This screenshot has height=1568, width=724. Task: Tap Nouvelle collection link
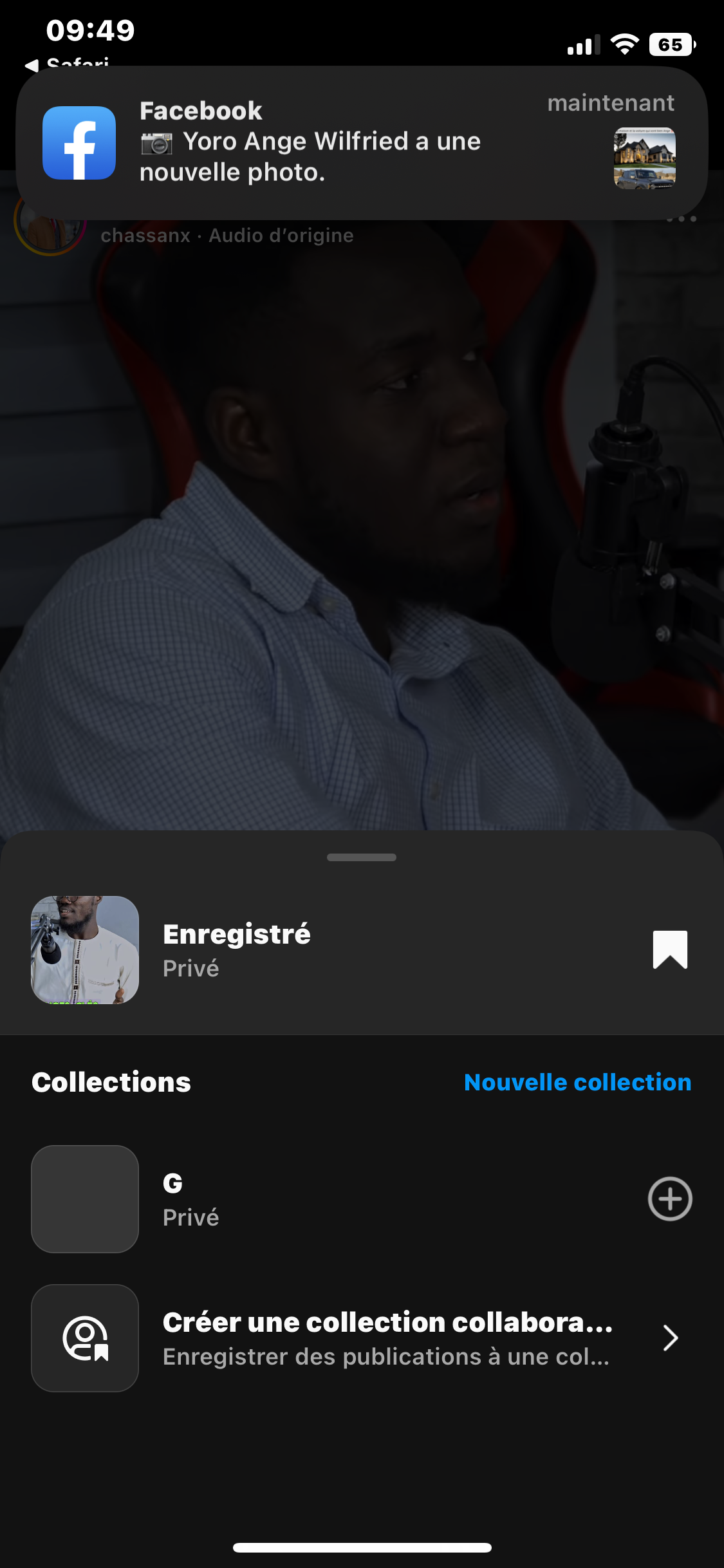click(577, 1083)
